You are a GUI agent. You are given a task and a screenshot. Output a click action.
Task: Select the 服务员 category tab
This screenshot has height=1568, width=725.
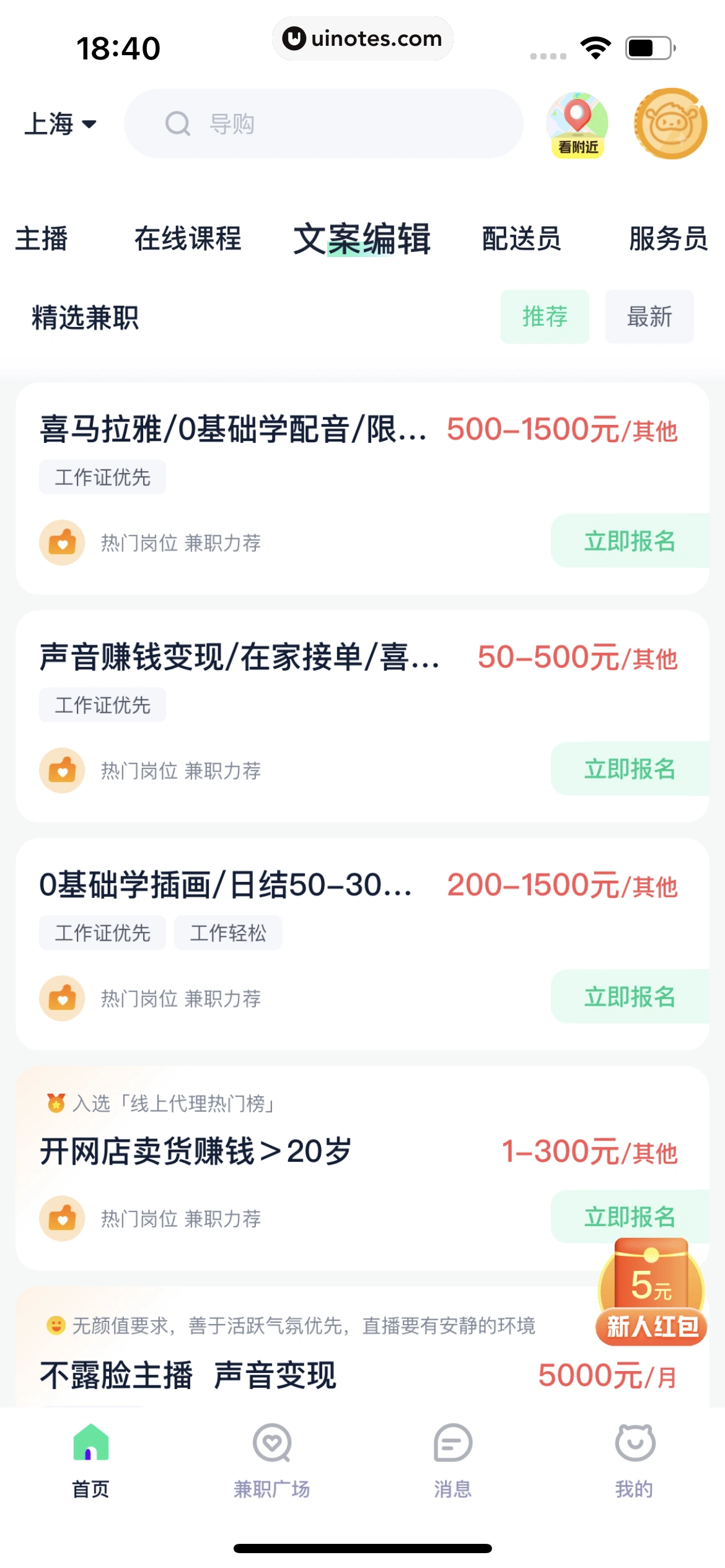(x=668, y=239)
